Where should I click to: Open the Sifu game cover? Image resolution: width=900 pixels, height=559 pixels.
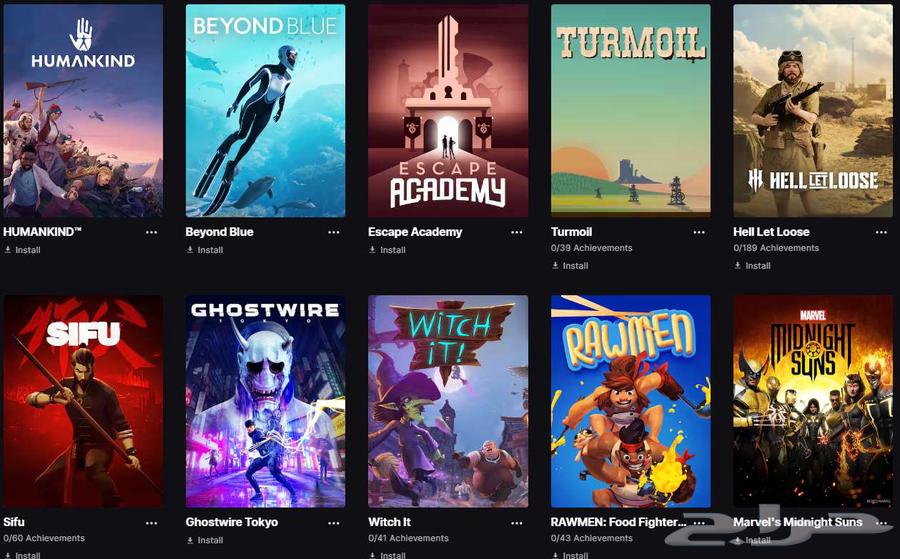pyautogui.click(x=83, y=400)
